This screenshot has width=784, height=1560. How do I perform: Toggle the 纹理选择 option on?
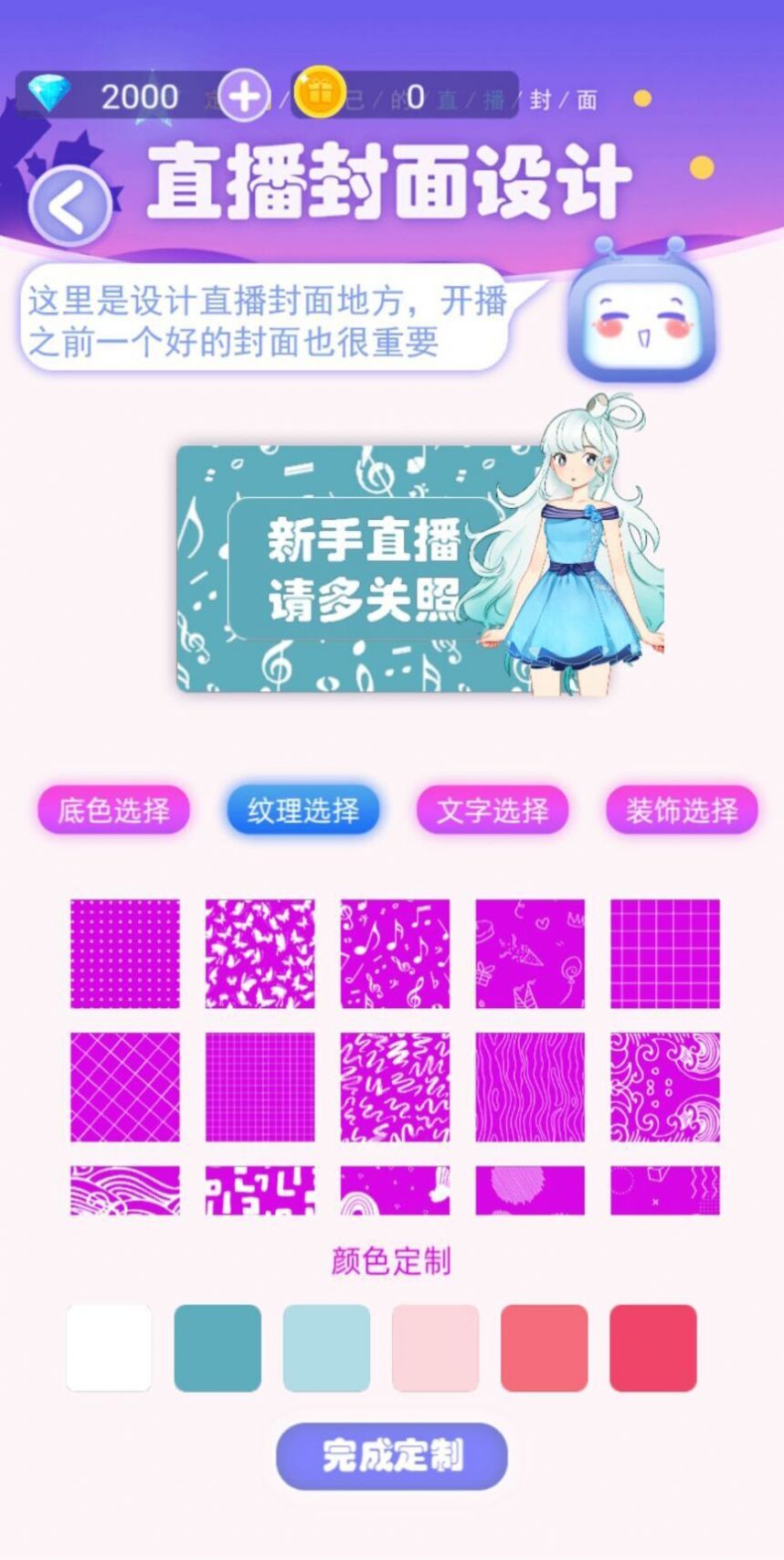302,809
